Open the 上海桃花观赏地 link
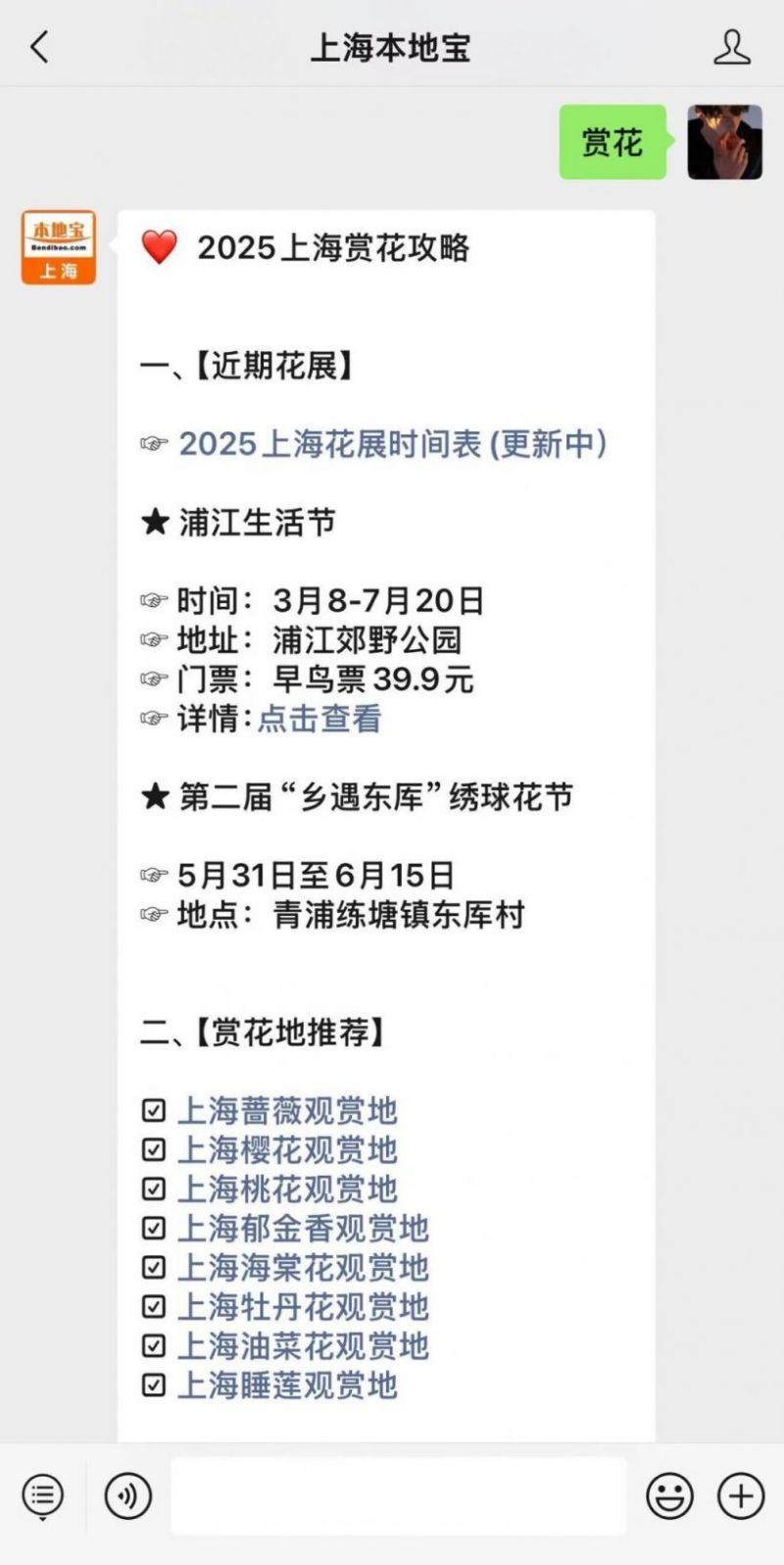The image size is (784, 1565). (x=287, y=1189)
